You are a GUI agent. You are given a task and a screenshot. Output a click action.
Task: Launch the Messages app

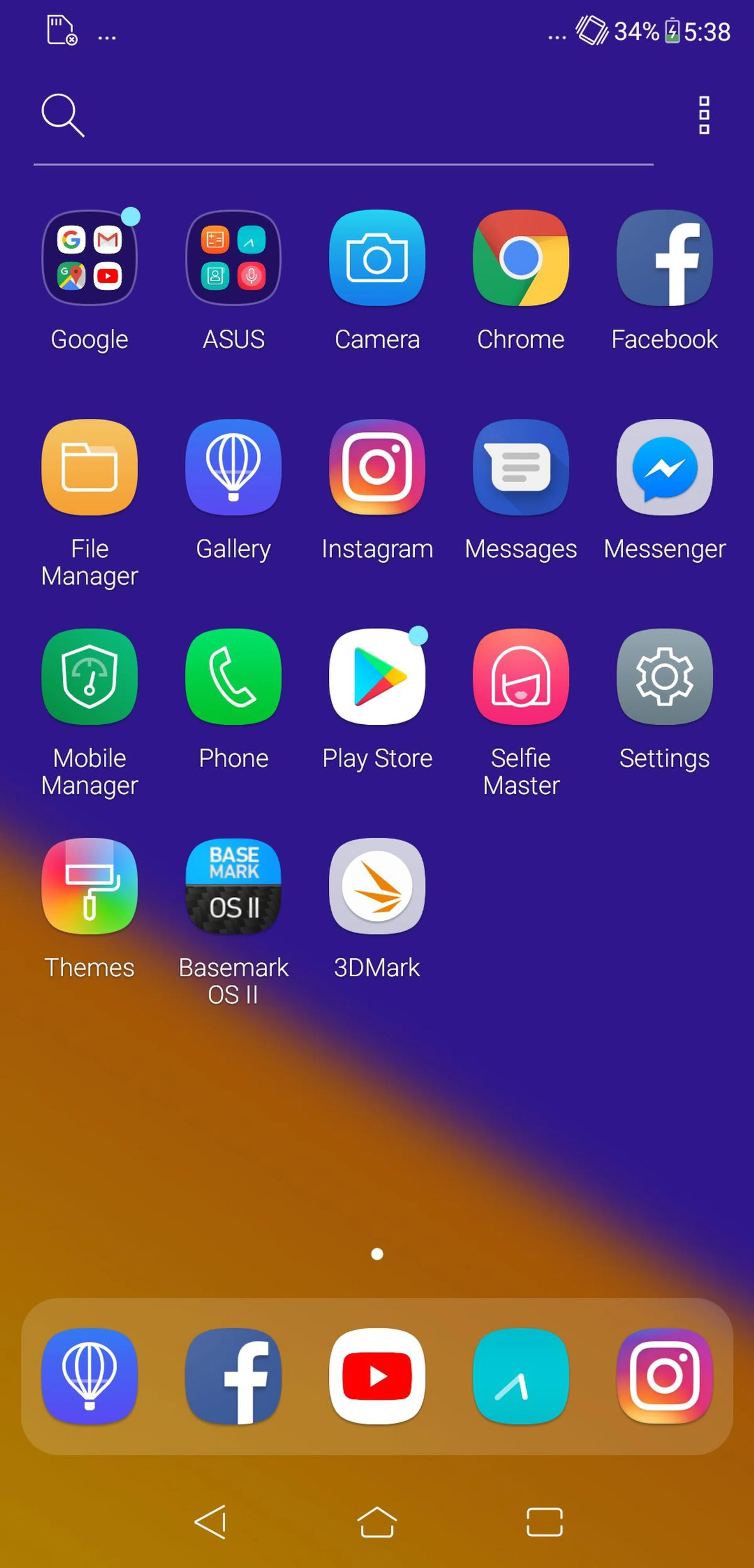[x=520, y=467]
